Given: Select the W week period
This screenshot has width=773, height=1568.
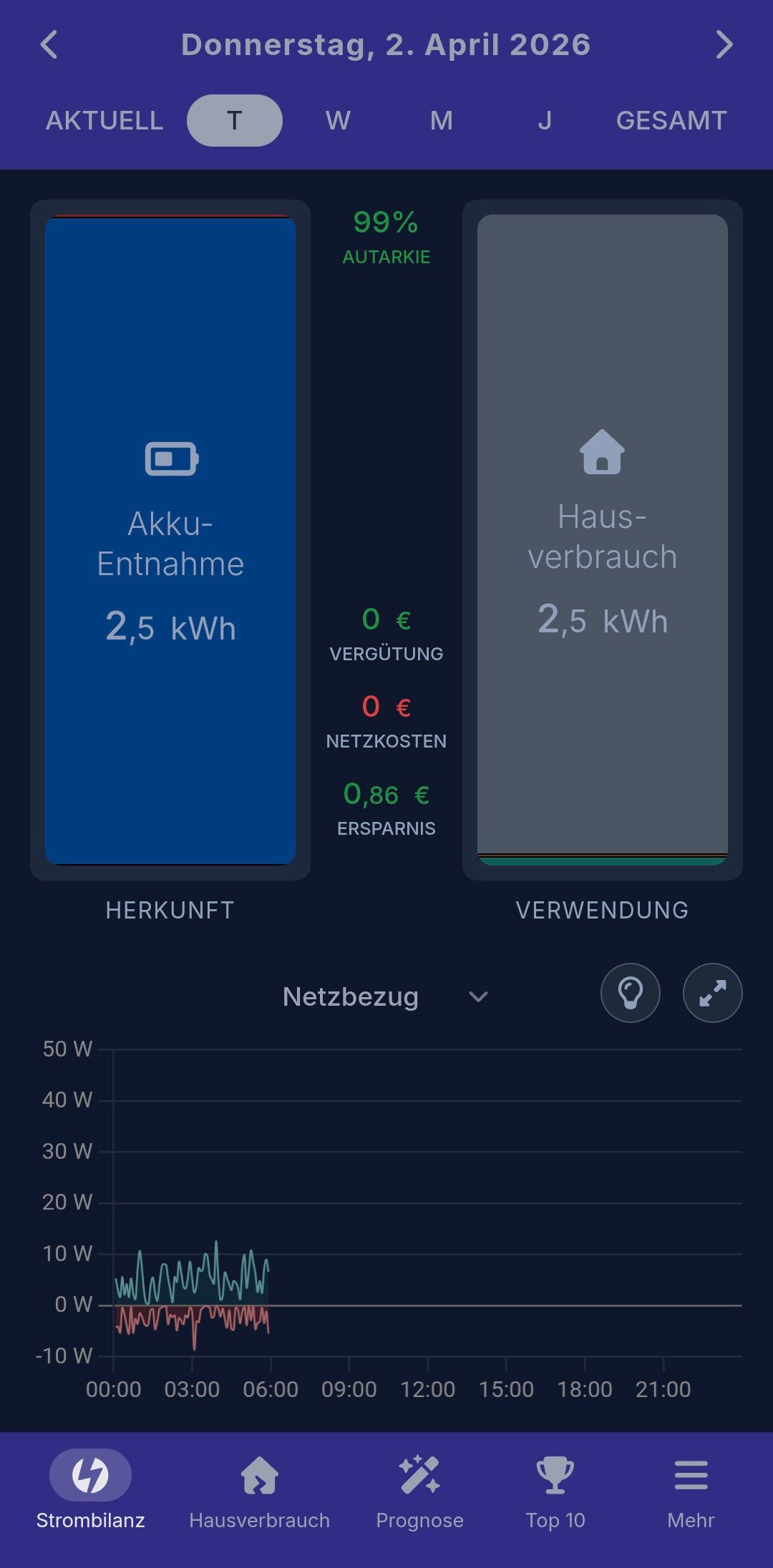Looking at the screenshot, I should click(338, 121).
